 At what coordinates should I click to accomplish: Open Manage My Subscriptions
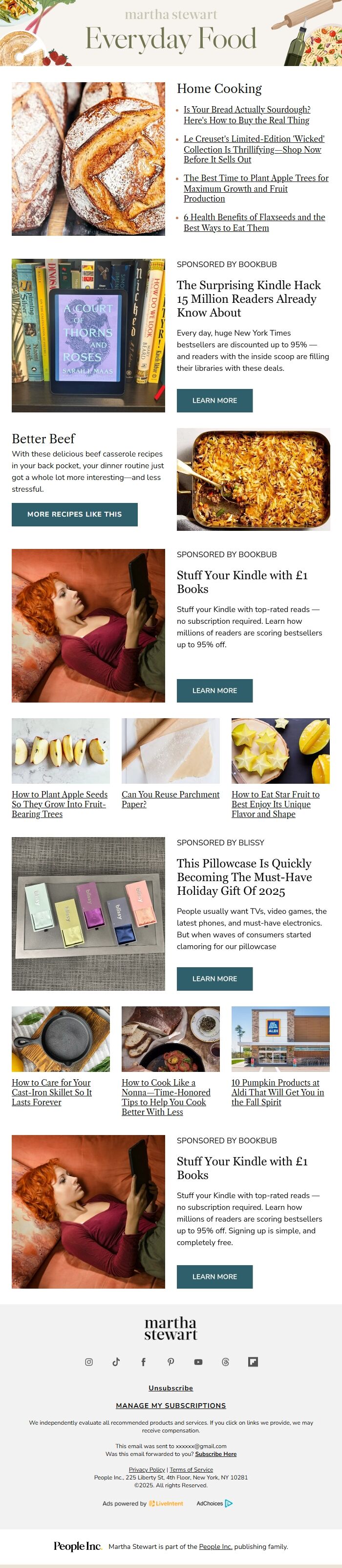coord(171,1406)
